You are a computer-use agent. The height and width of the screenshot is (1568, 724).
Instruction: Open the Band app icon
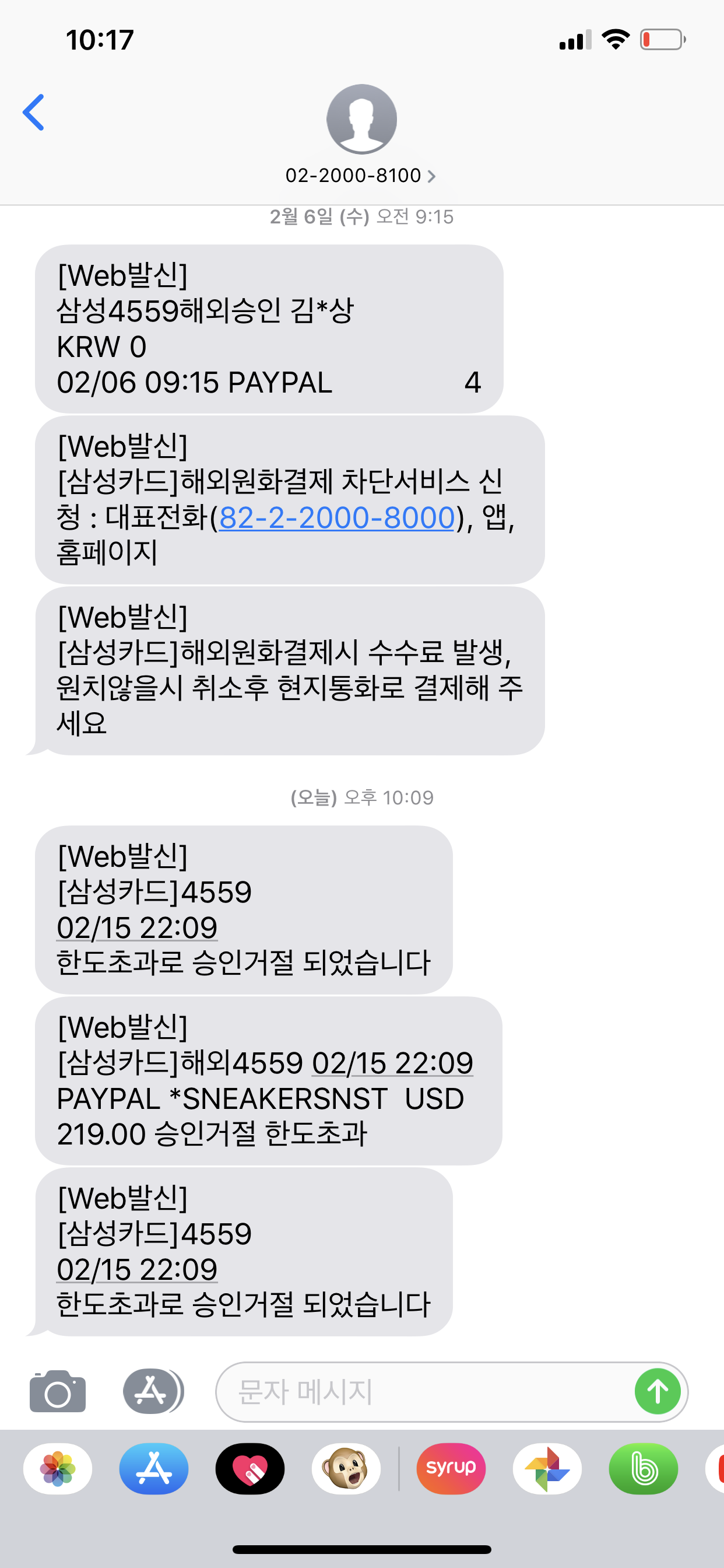(644, 1469)
